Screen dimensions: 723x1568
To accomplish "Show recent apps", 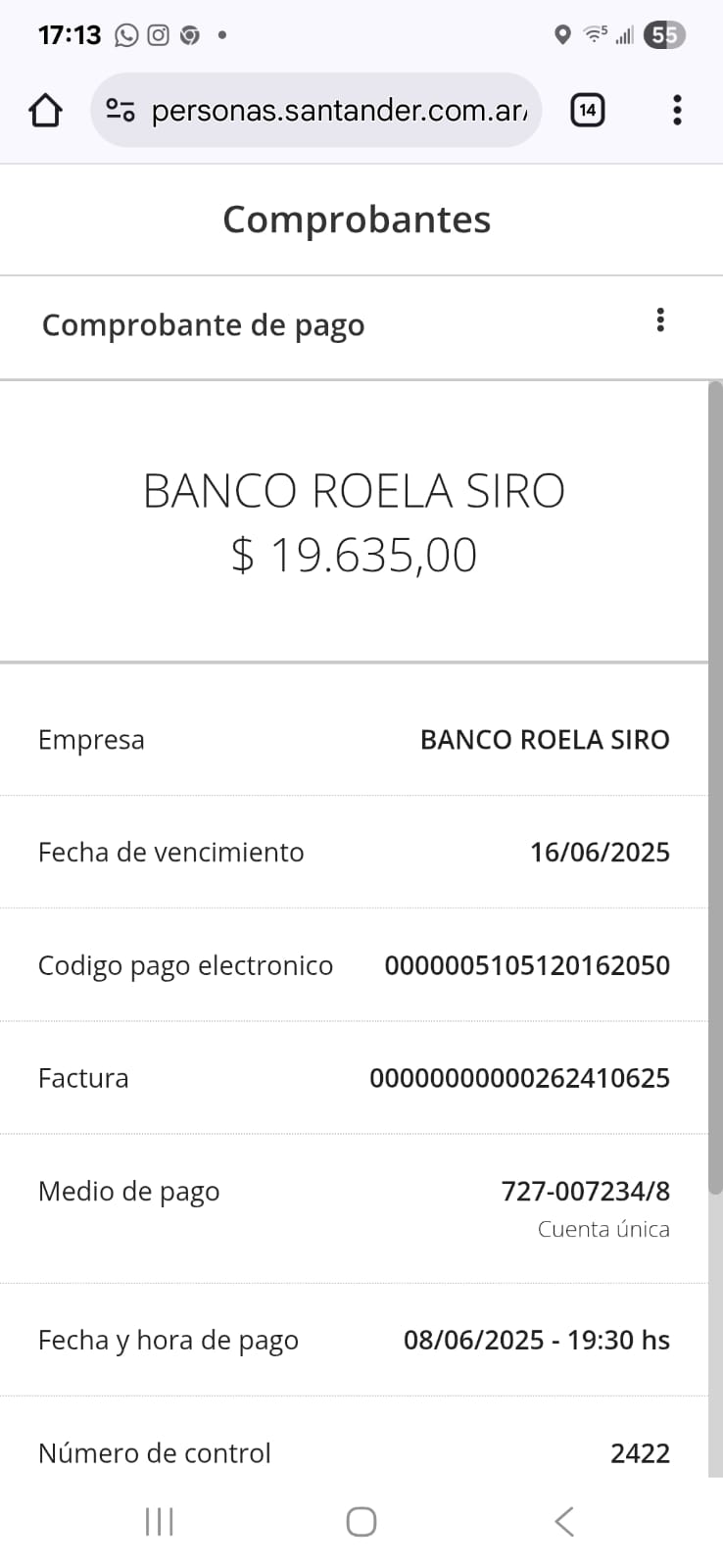I will pos(159,1521).
